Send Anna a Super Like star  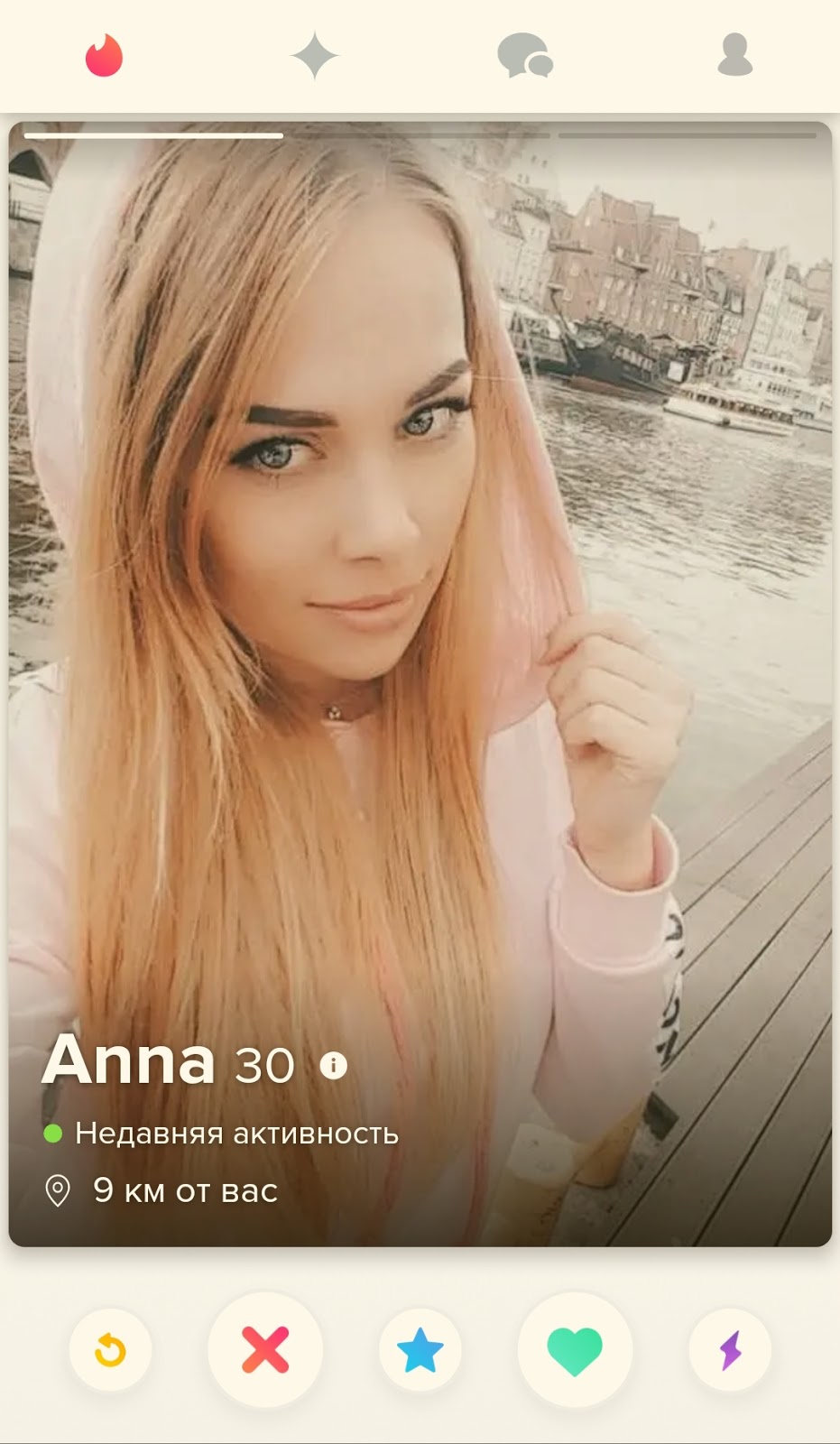coord(420,1351)
